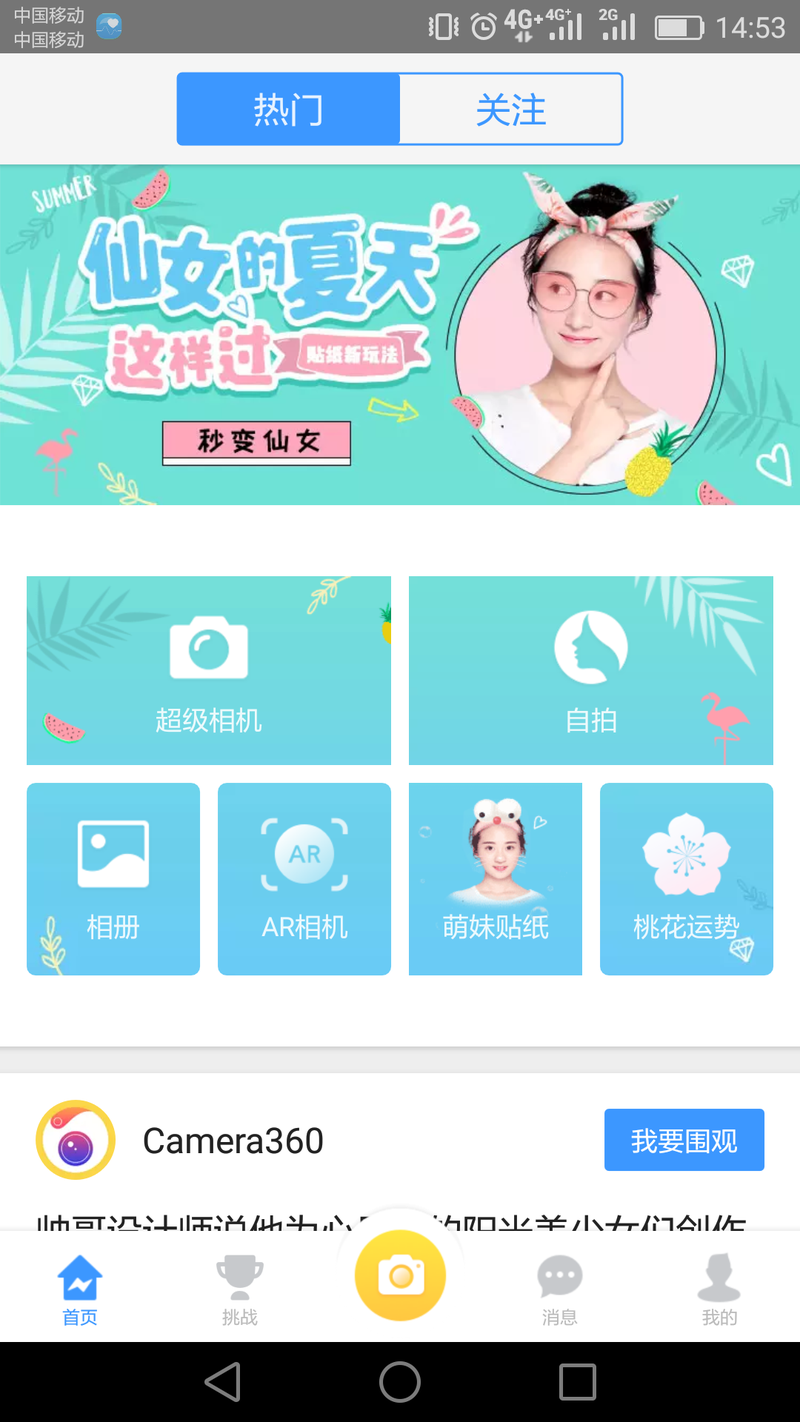Tap the system home button
The width and height of the screenshot is (800, 1422).
tap(400, 1382)
